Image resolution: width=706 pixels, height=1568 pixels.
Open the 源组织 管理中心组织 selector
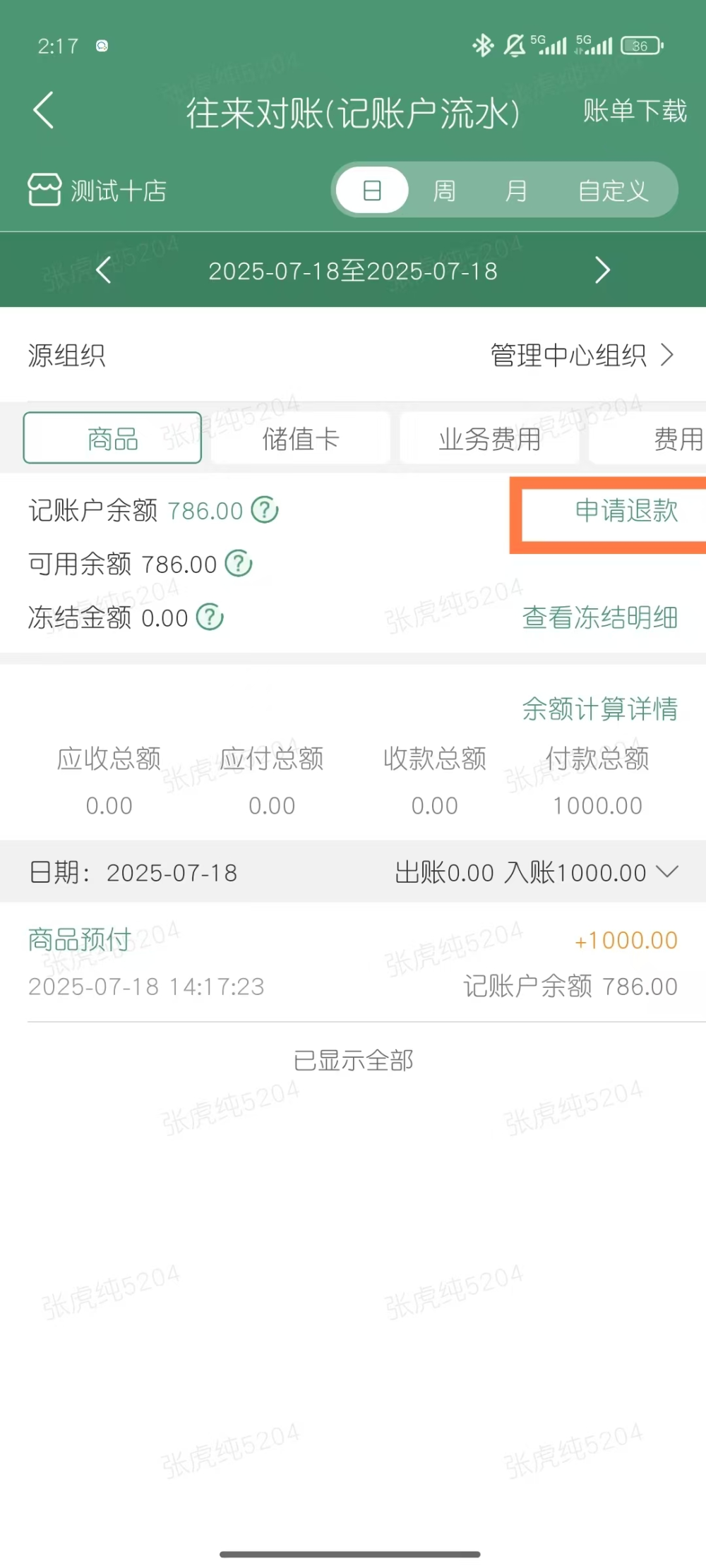(582, 355)
